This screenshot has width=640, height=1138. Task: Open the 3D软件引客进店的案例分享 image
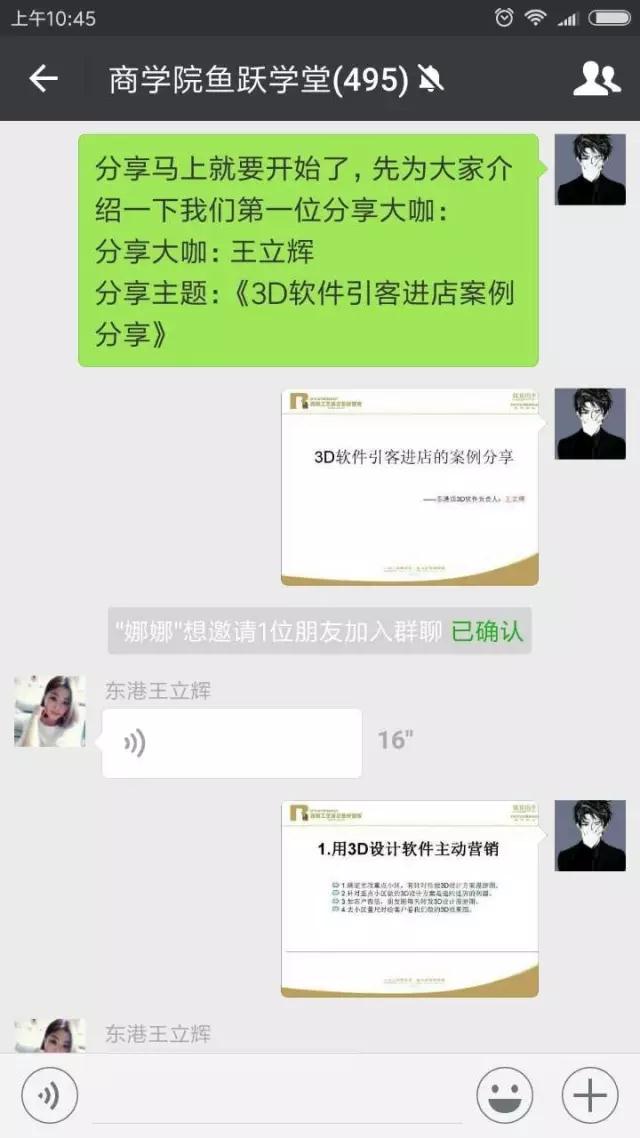pos(409,487)
